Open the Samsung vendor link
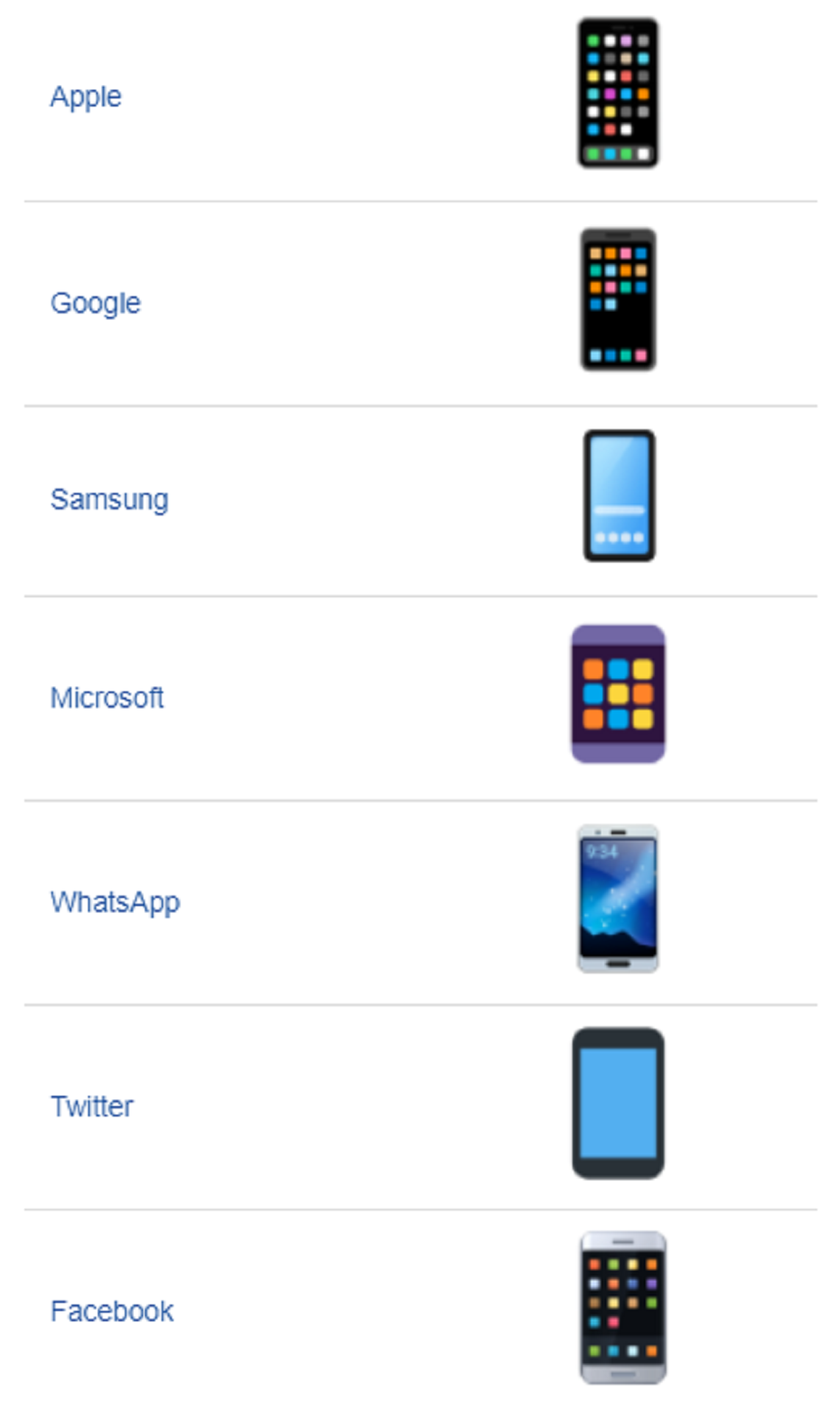The height and width of the screenshot is (1411, 840). (110, 500)
